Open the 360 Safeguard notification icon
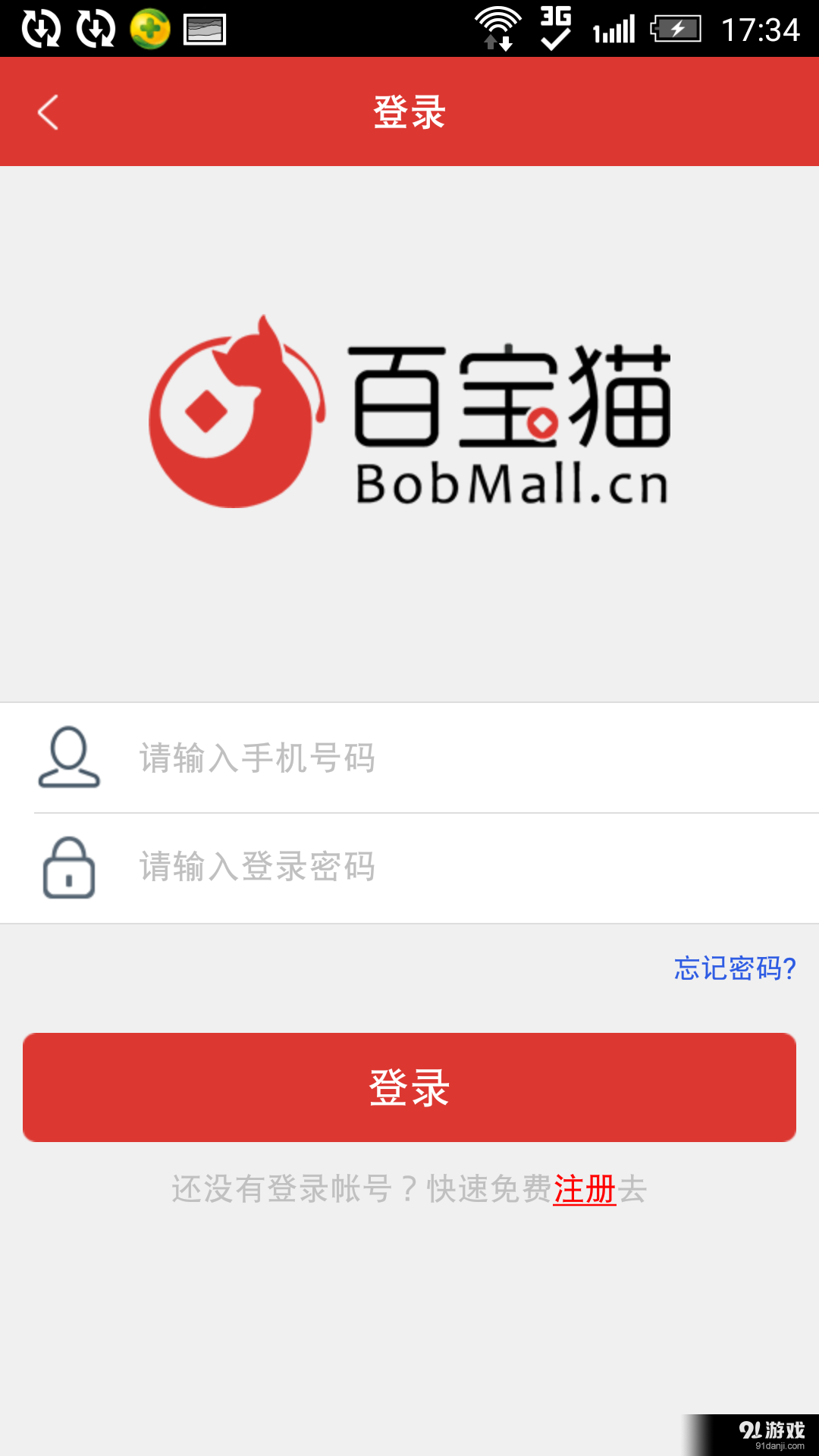819x1456 pixels. 149,29
